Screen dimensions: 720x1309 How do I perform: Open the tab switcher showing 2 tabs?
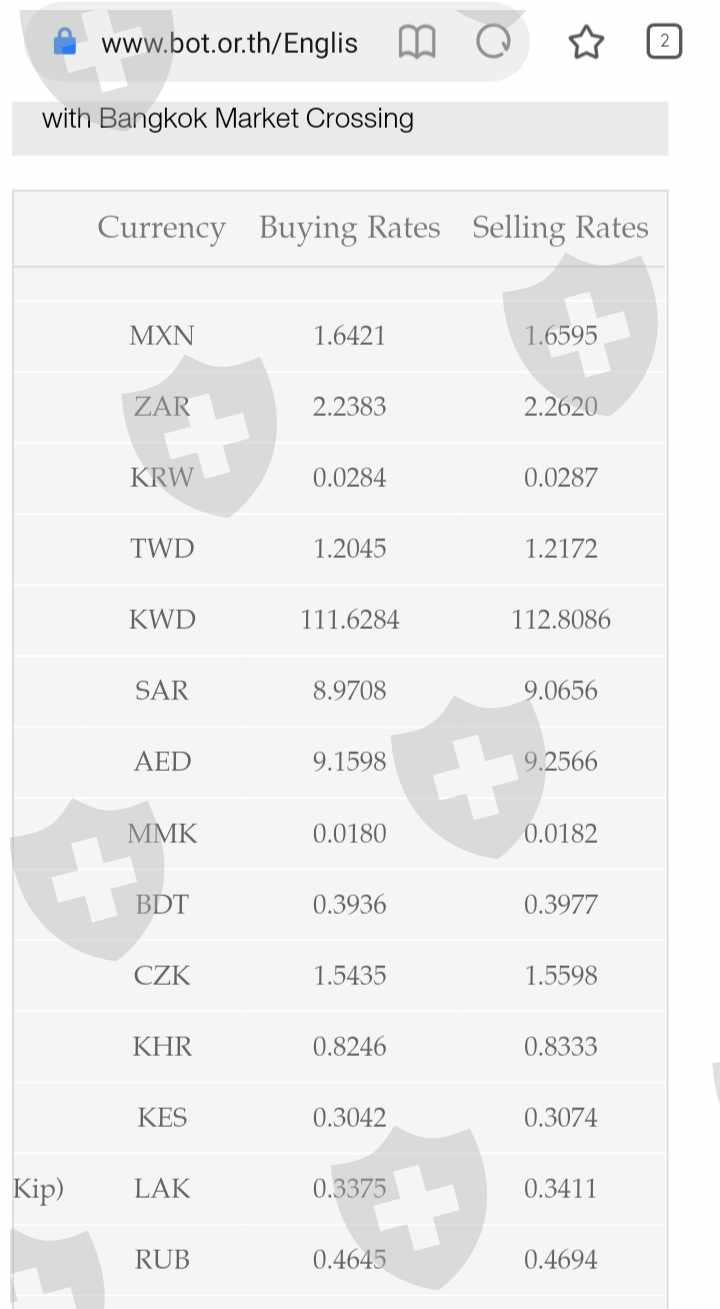(664, 42)
